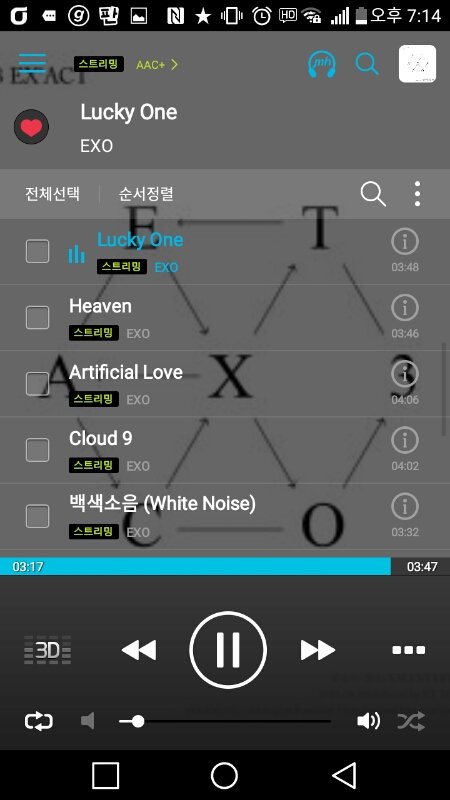View info for Cloud 9
The width and height of the screenshot is (450, 800).
(x=405, y=440)
